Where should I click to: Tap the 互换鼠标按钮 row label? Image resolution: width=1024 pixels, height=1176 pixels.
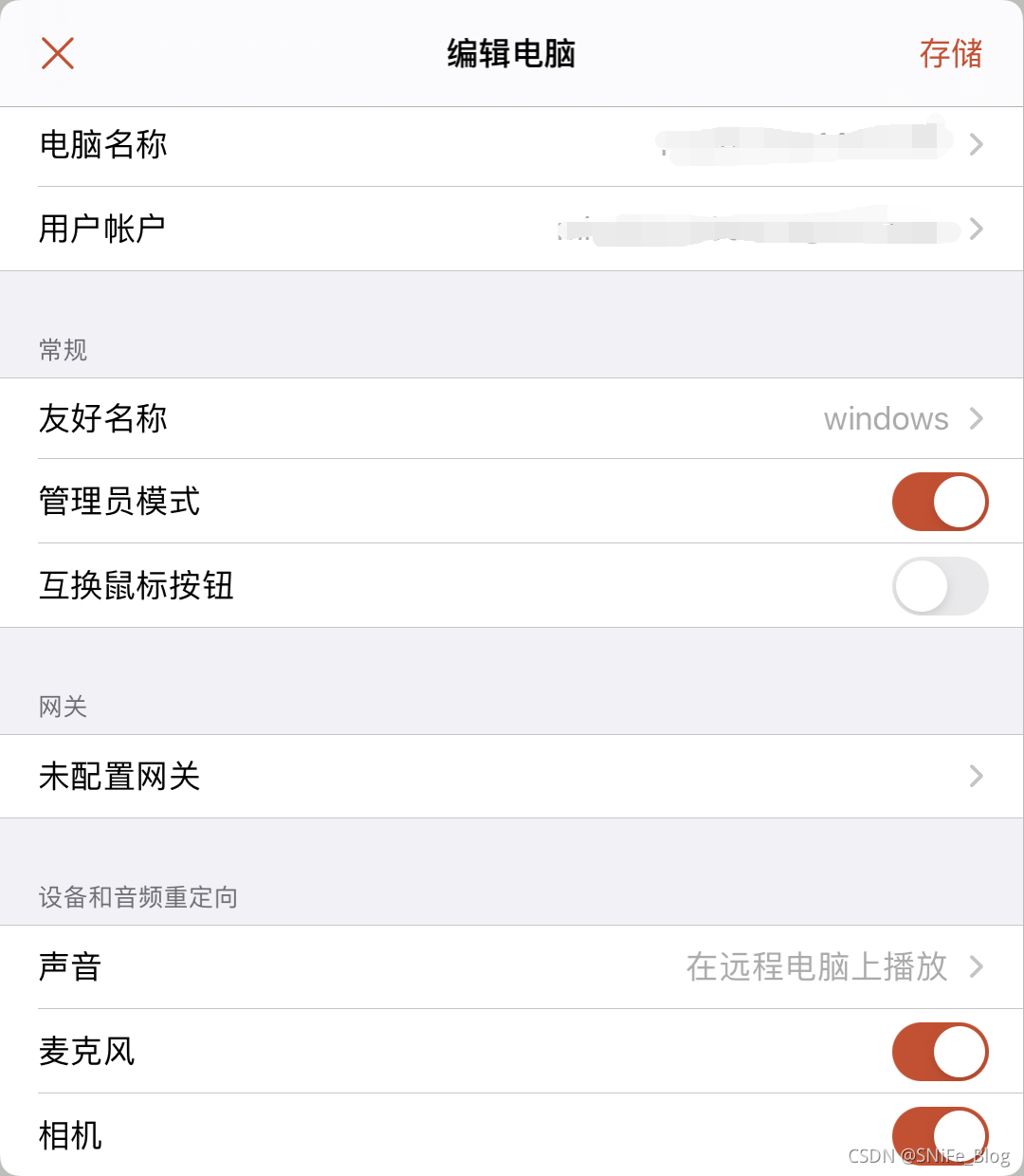[136, 586]
